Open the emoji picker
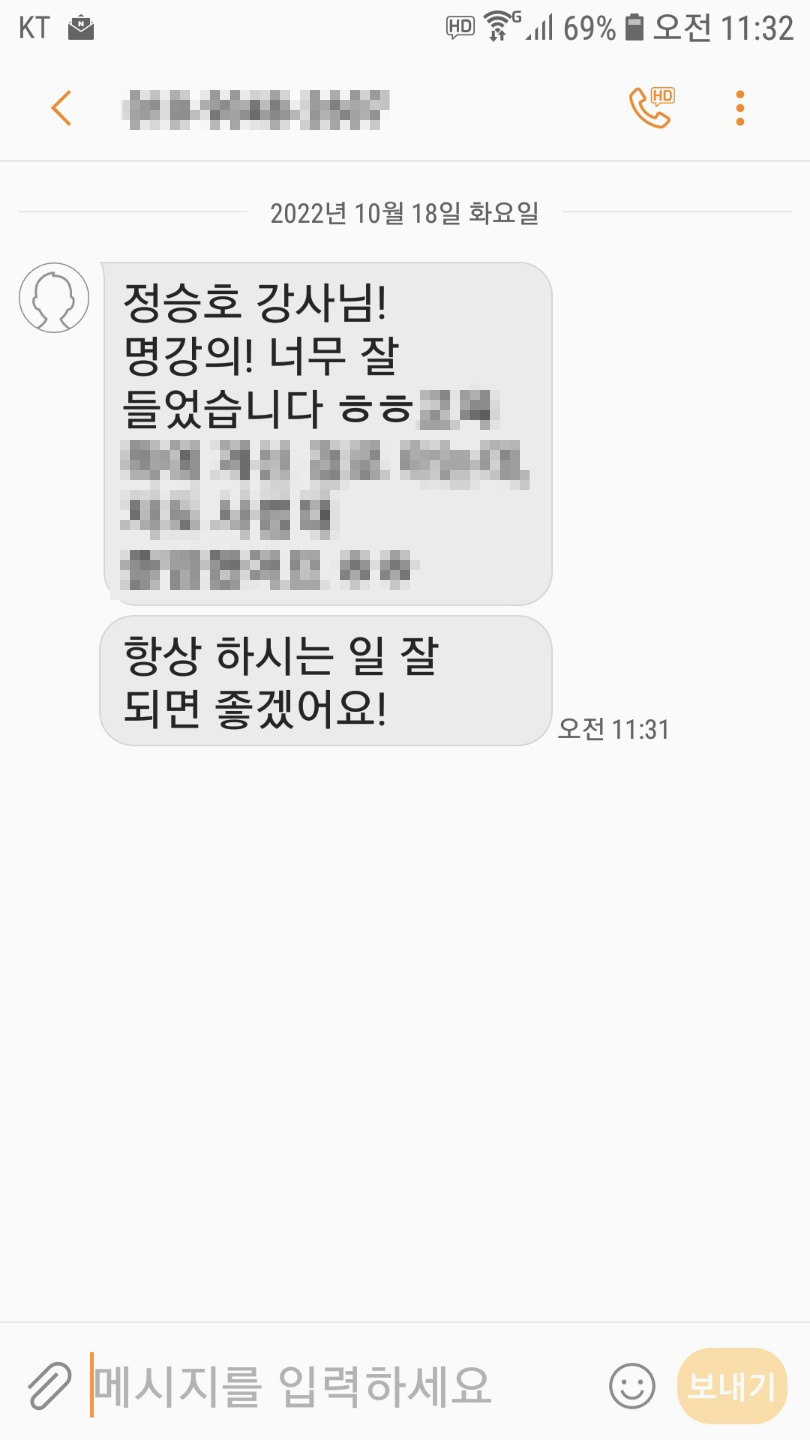 632,1387
